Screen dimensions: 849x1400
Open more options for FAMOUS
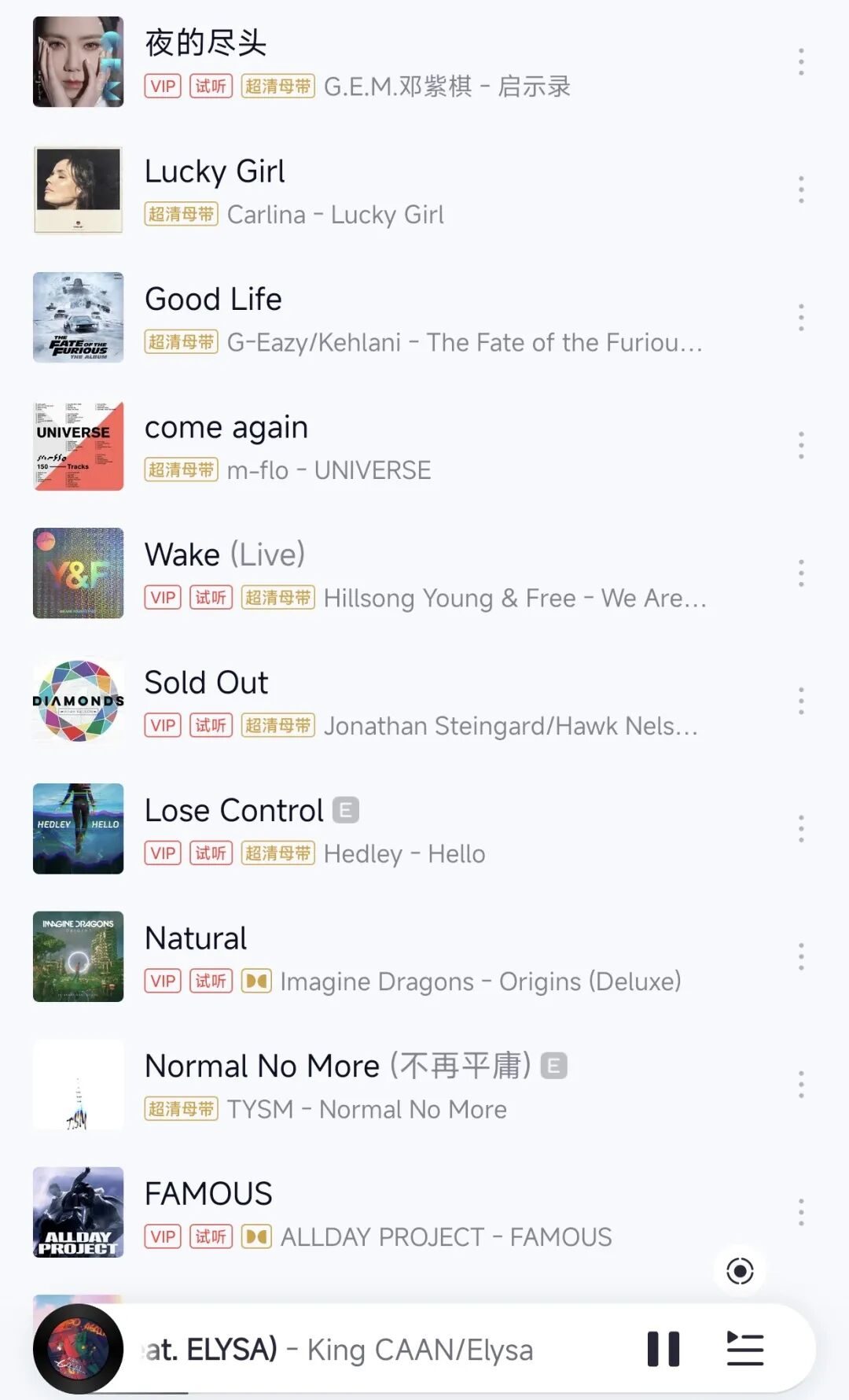click(801, 1212)
